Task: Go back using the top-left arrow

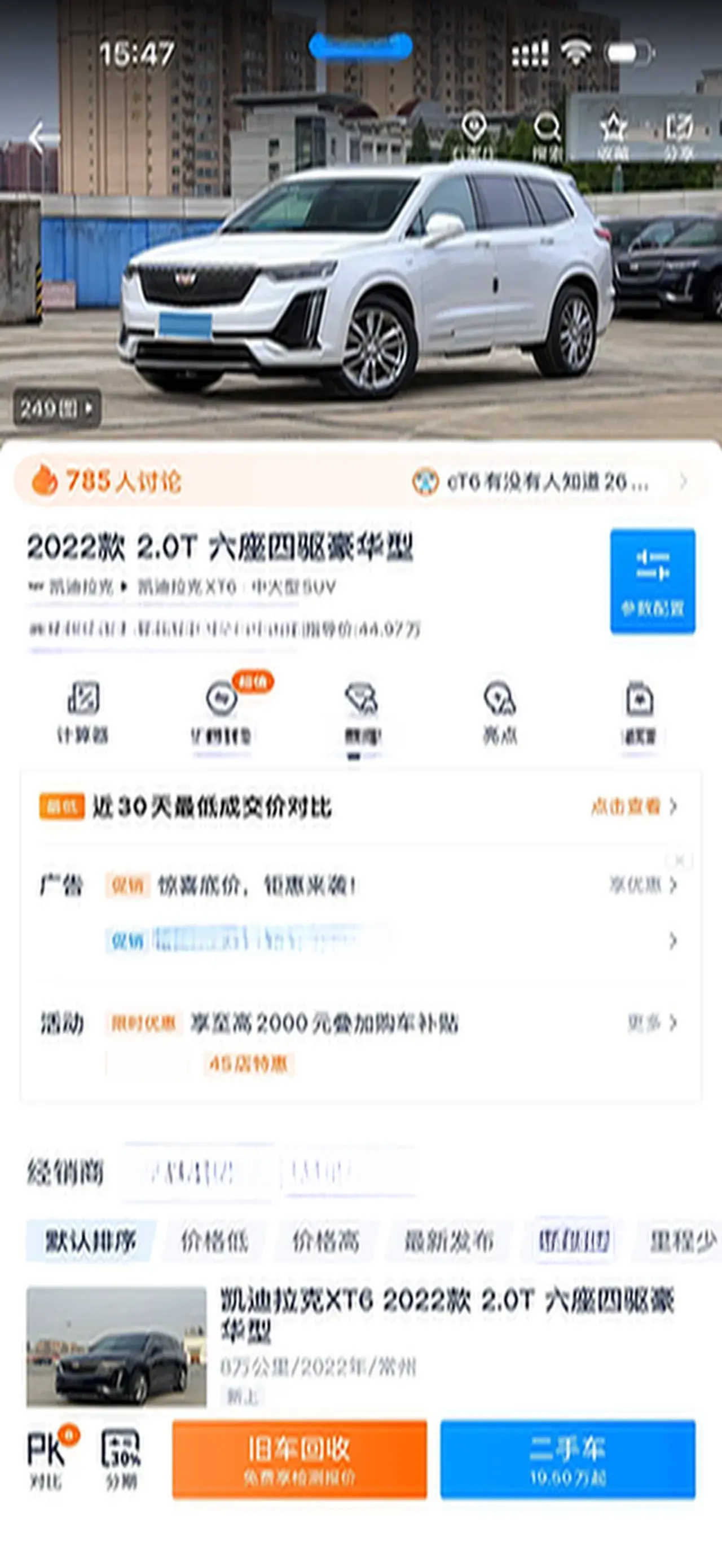Action: click(x=38, y=138)
